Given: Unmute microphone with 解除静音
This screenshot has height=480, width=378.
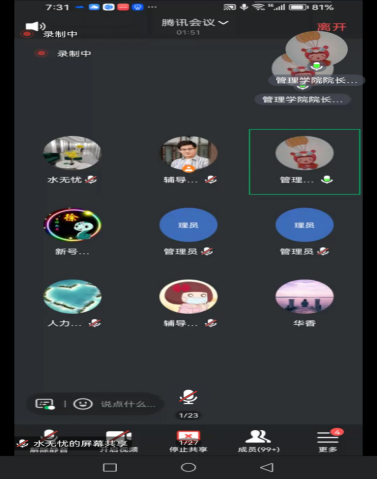Looking at the screenshot, I should (x=49, y=441).
